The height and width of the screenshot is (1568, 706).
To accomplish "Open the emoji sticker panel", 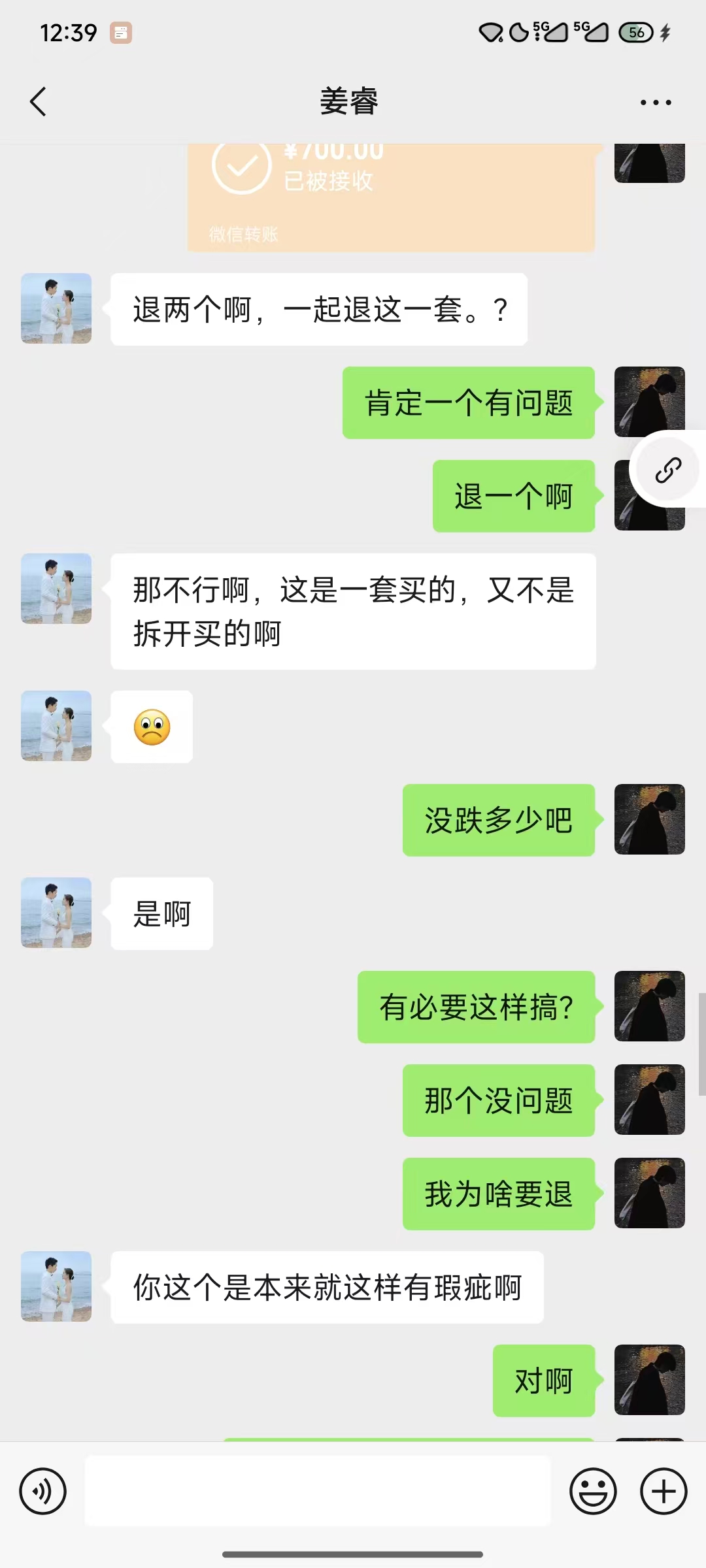I will (593, 1492).
